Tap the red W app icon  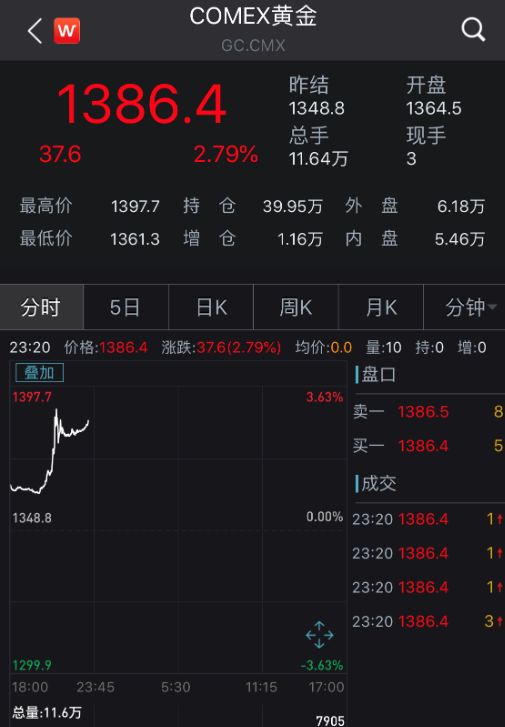coord(67,31)
